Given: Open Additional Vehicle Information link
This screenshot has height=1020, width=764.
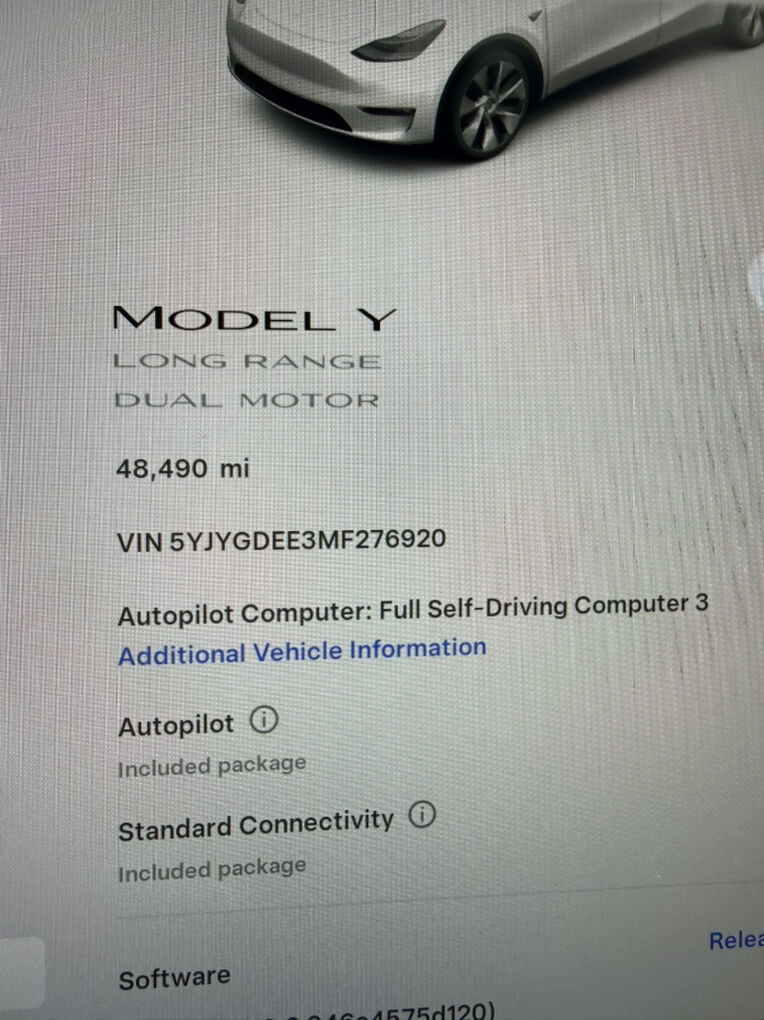Looking at the screenshot, I should click(x=302, y=651).
